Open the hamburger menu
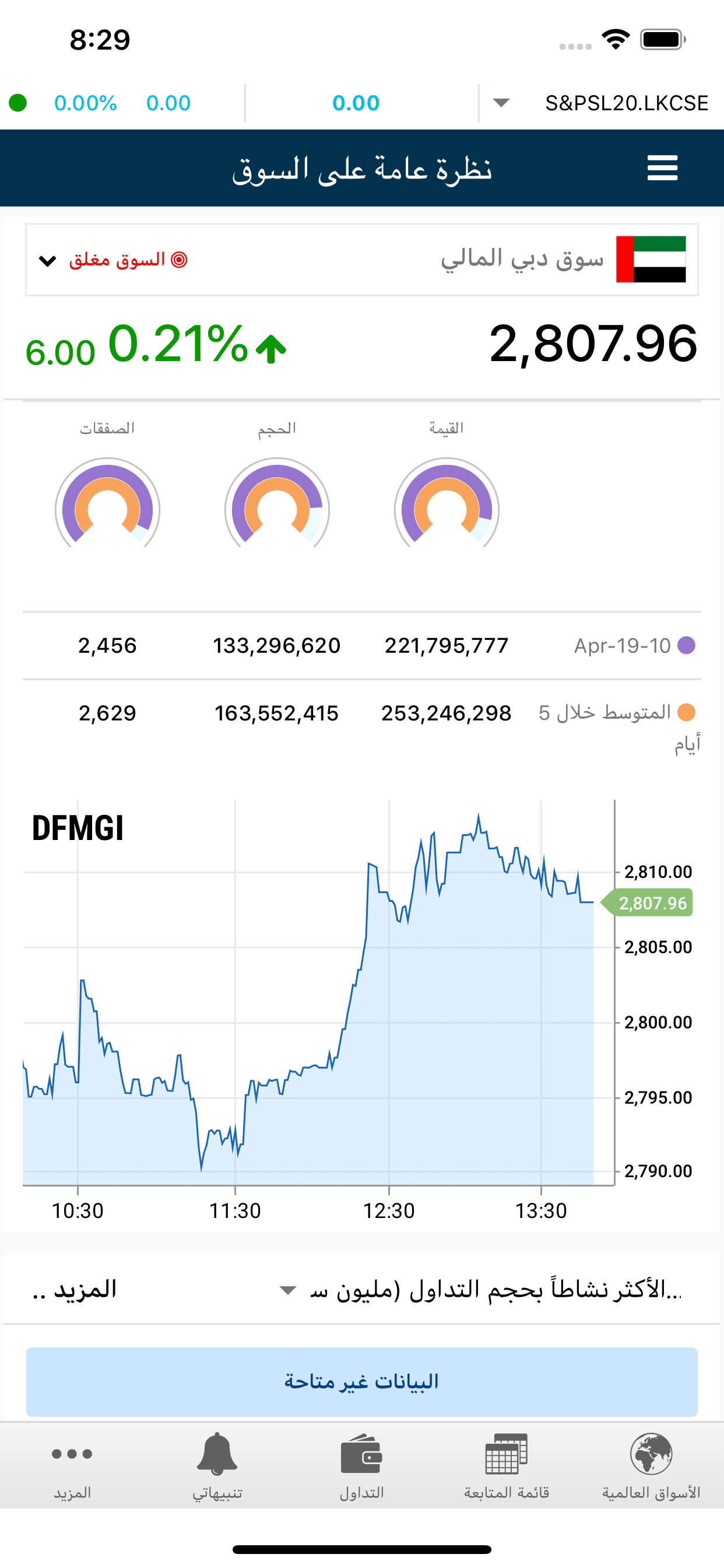 click(x=663, y=169)
